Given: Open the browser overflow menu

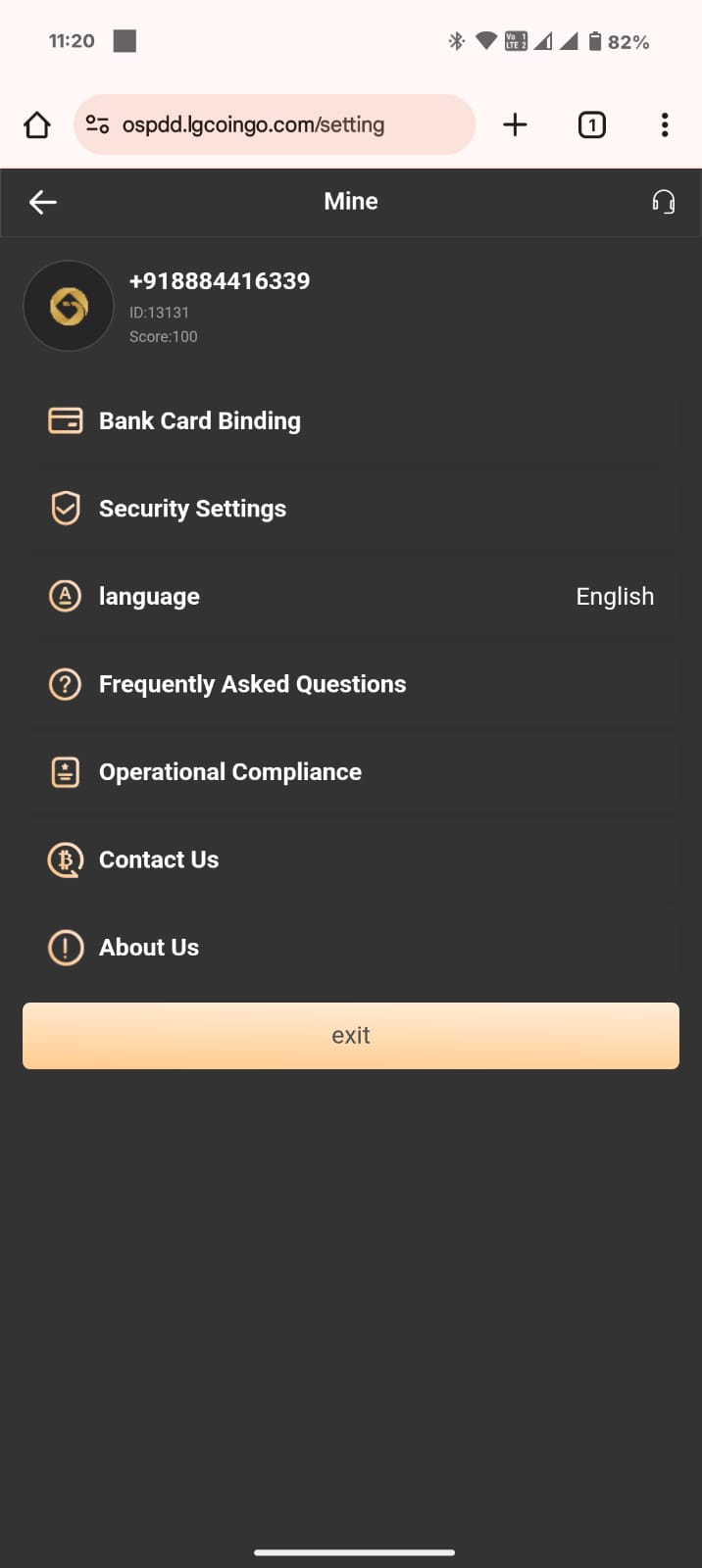Looking at the screenshot, I should (665, 124).
